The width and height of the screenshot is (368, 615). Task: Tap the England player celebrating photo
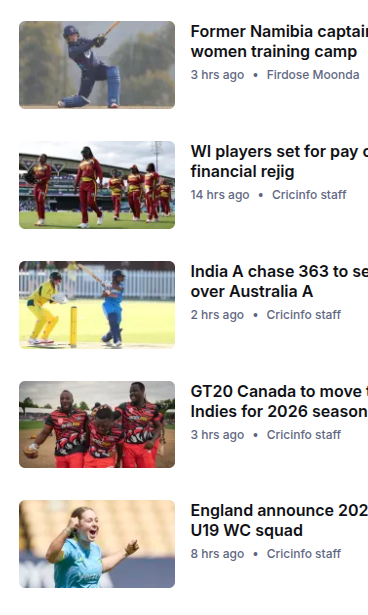tap(97, 544)
